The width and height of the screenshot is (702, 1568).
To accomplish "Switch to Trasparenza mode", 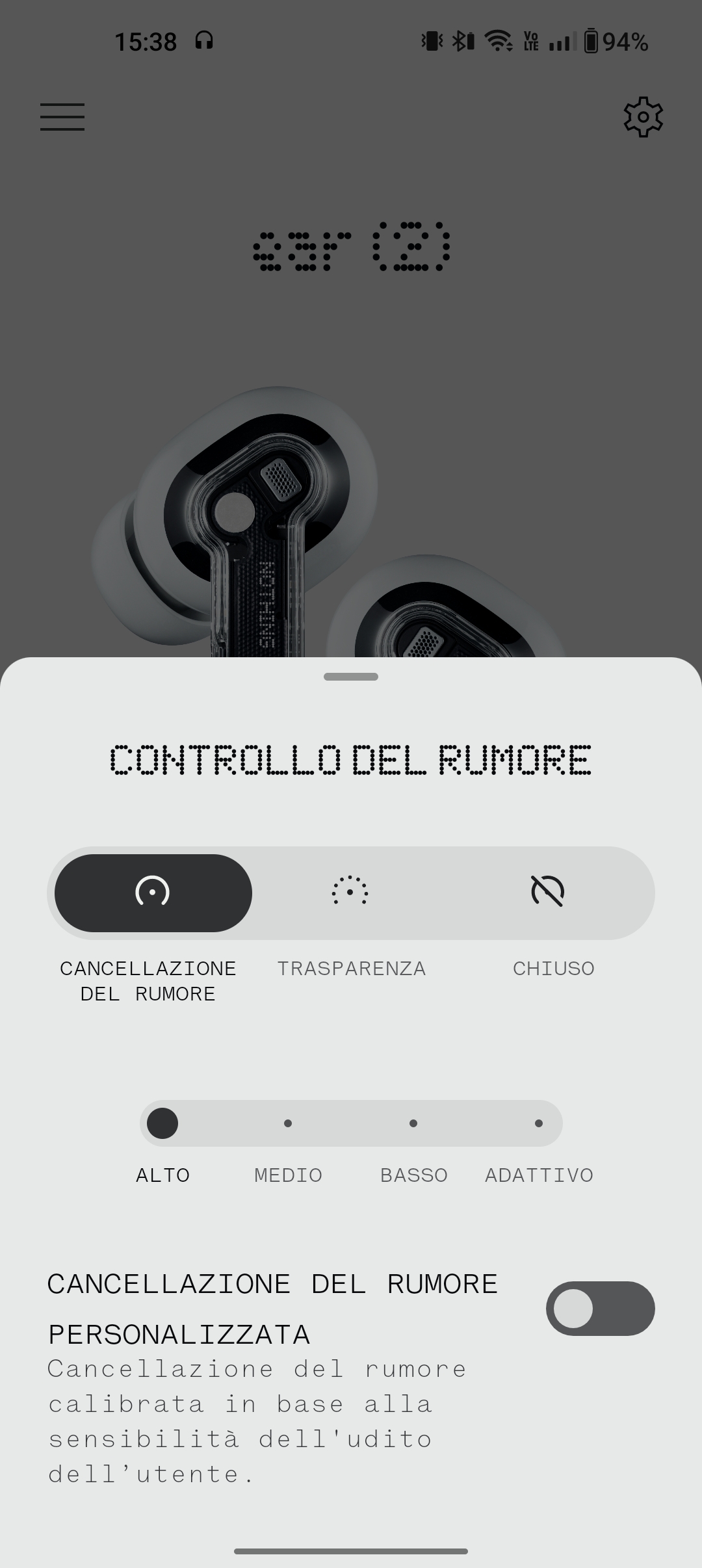I will pyautogui.click(x=350, y=893).
